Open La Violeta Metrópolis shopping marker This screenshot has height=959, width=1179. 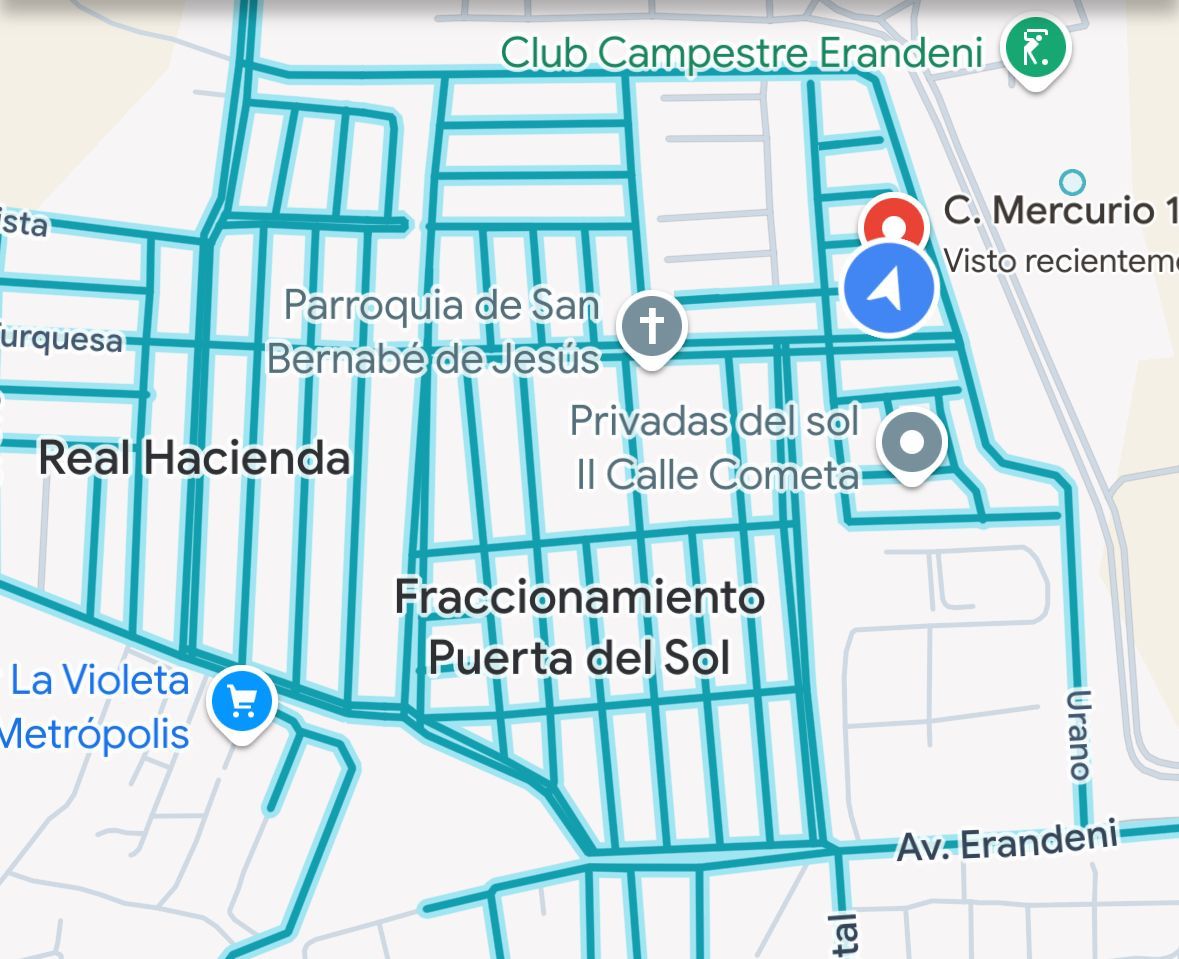point(241,704)
